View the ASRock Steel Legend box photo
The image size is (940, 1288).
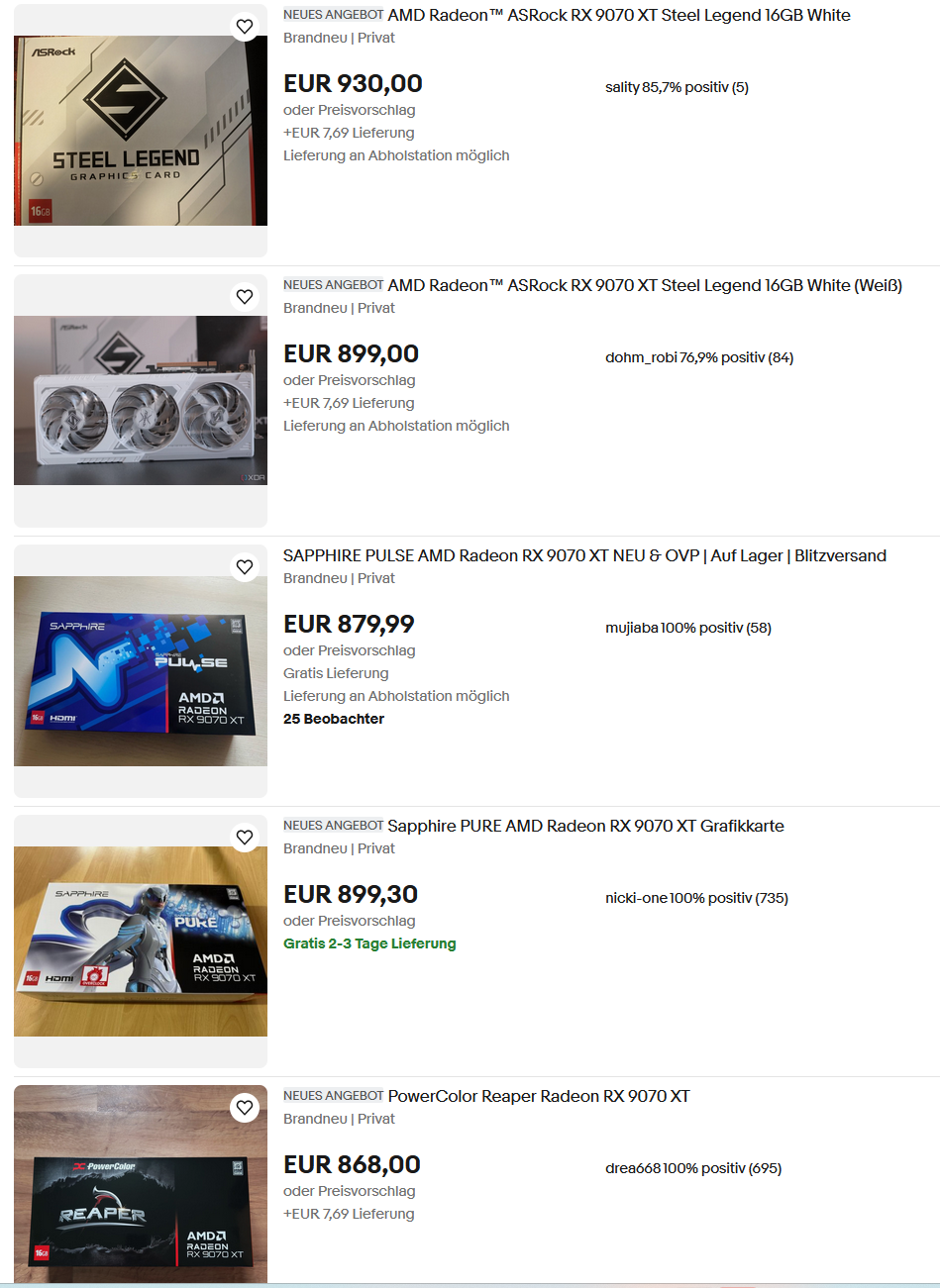[x=140, y=131]
